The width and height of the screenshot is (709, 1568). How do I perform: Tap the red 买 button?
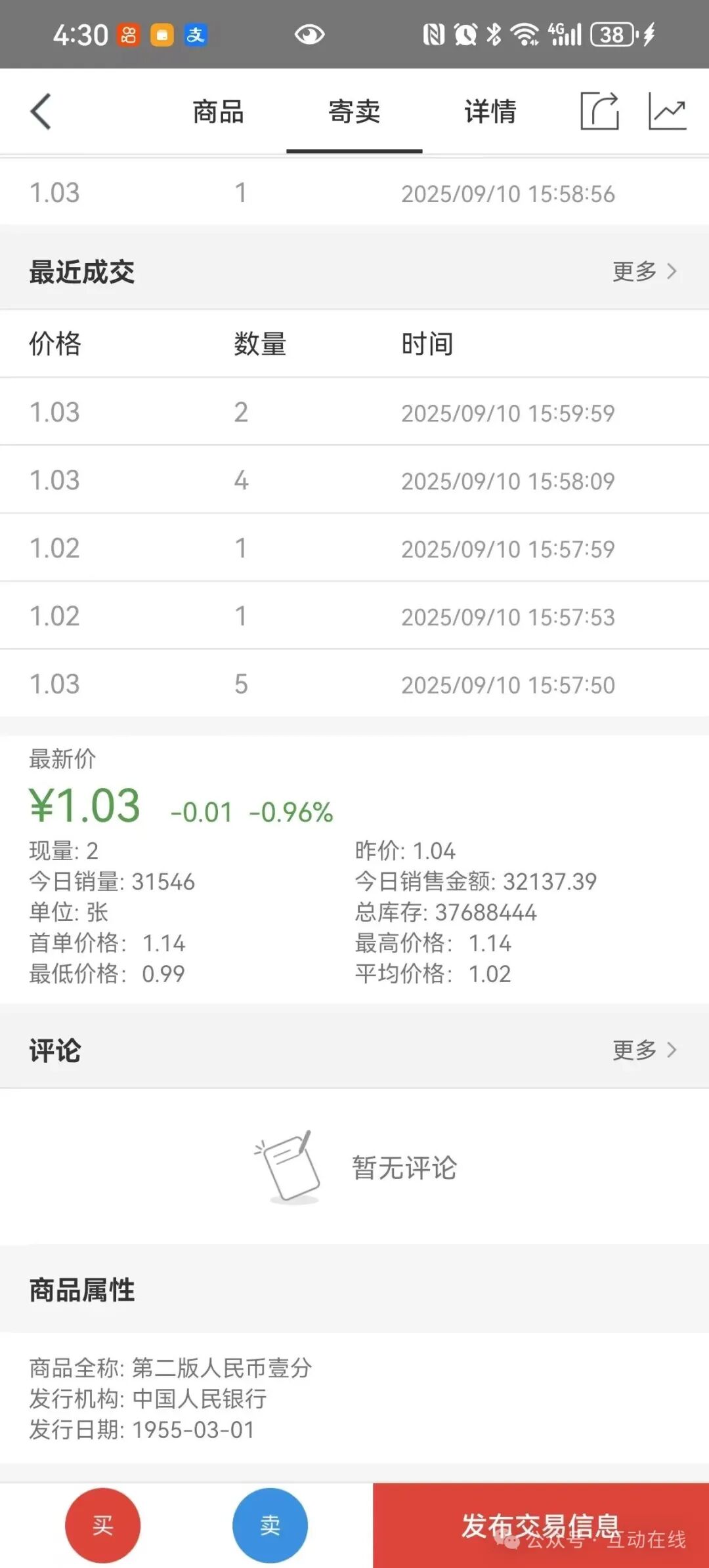pos(102,1525)
